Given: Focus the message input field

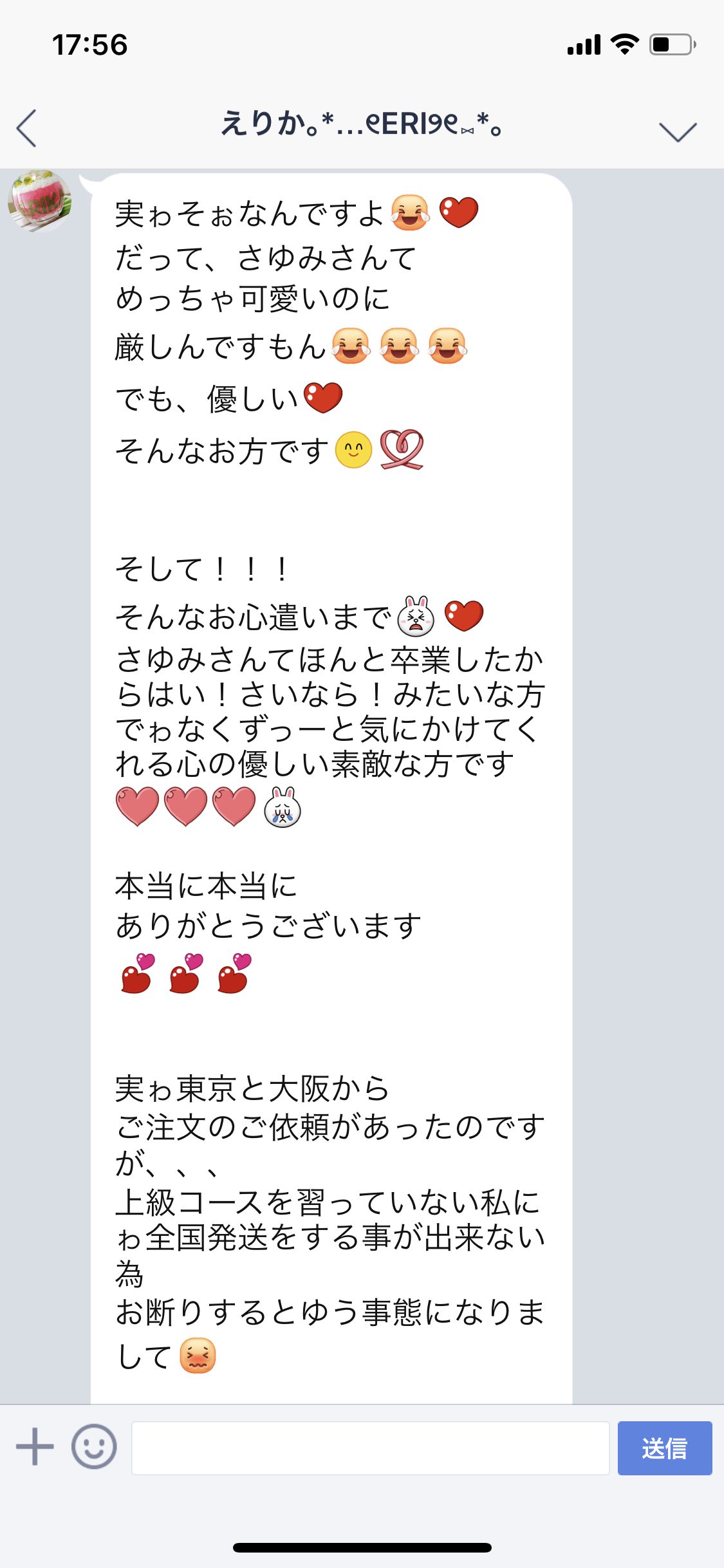Looking at the screenshot, I should click(370, 1448).
